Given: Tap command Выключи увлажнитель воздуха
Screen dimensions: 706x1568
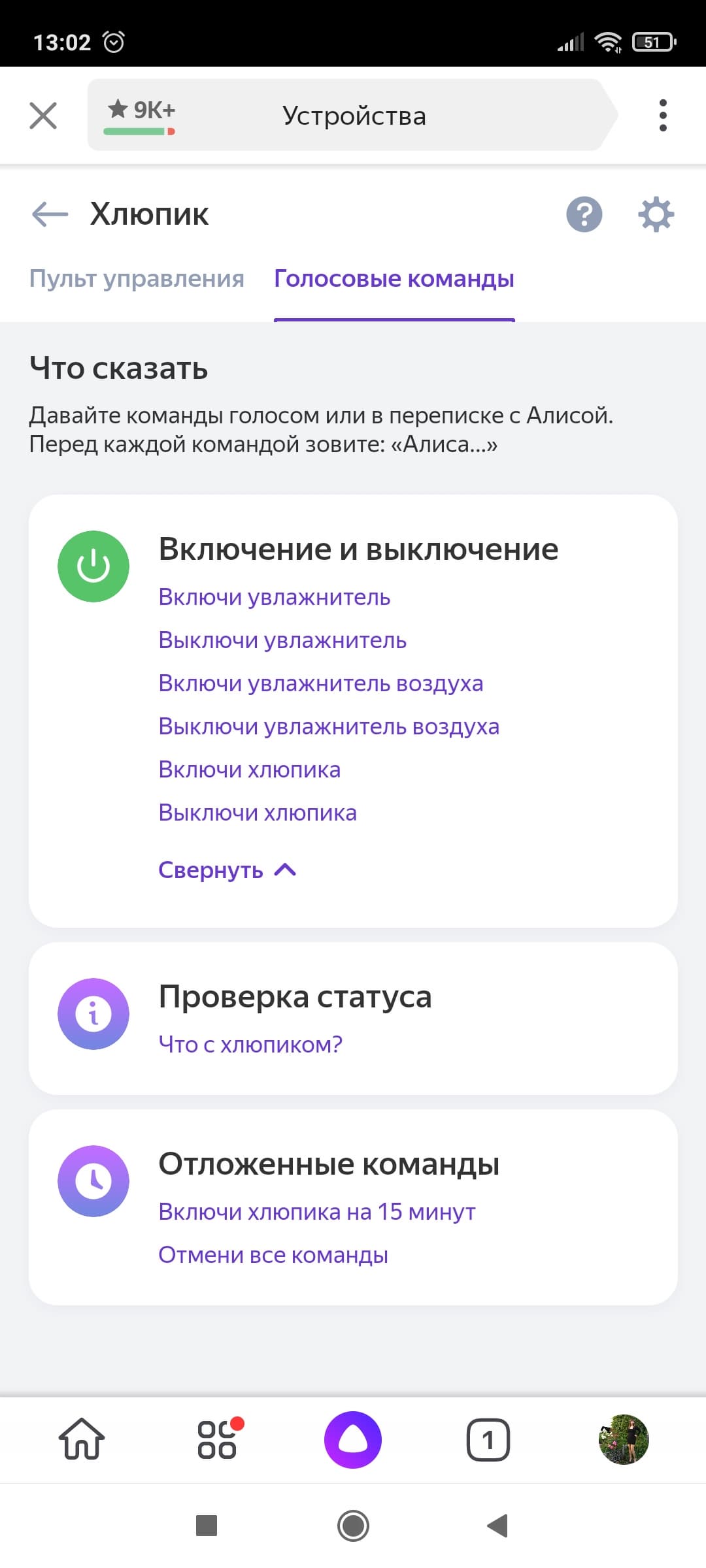Looking at the screenshot, I should point(329,727).
